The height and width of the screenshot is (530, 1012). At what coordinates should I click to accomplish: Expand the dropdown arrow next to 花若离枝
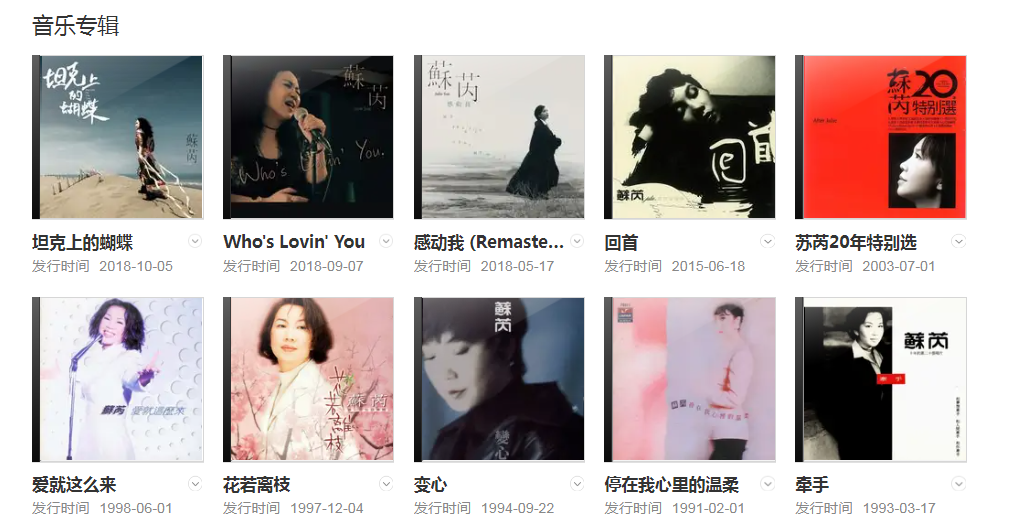[386, 484]
